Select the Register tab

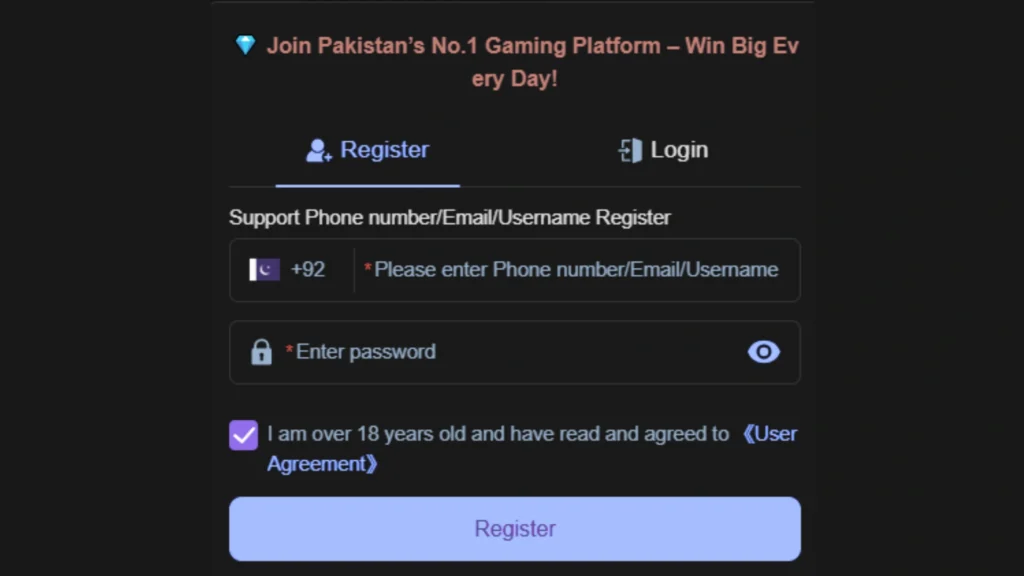pyautogui.click(x=367, y=150)
